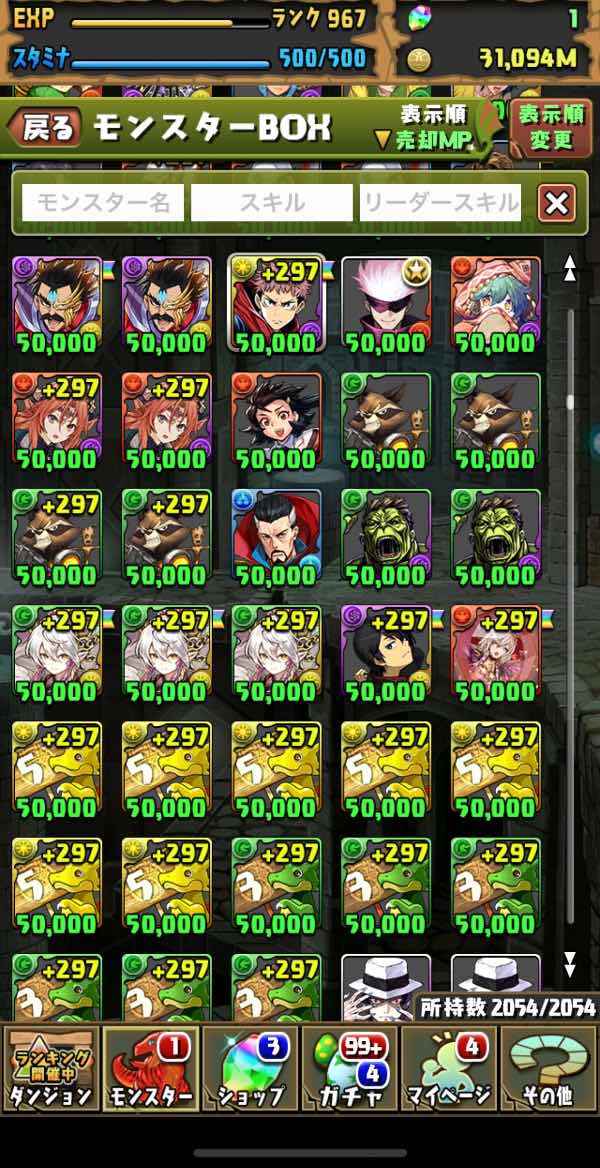Screen dimensions: 600x1168
Task: Open the その他 tab
Action: click(549, 1069)
